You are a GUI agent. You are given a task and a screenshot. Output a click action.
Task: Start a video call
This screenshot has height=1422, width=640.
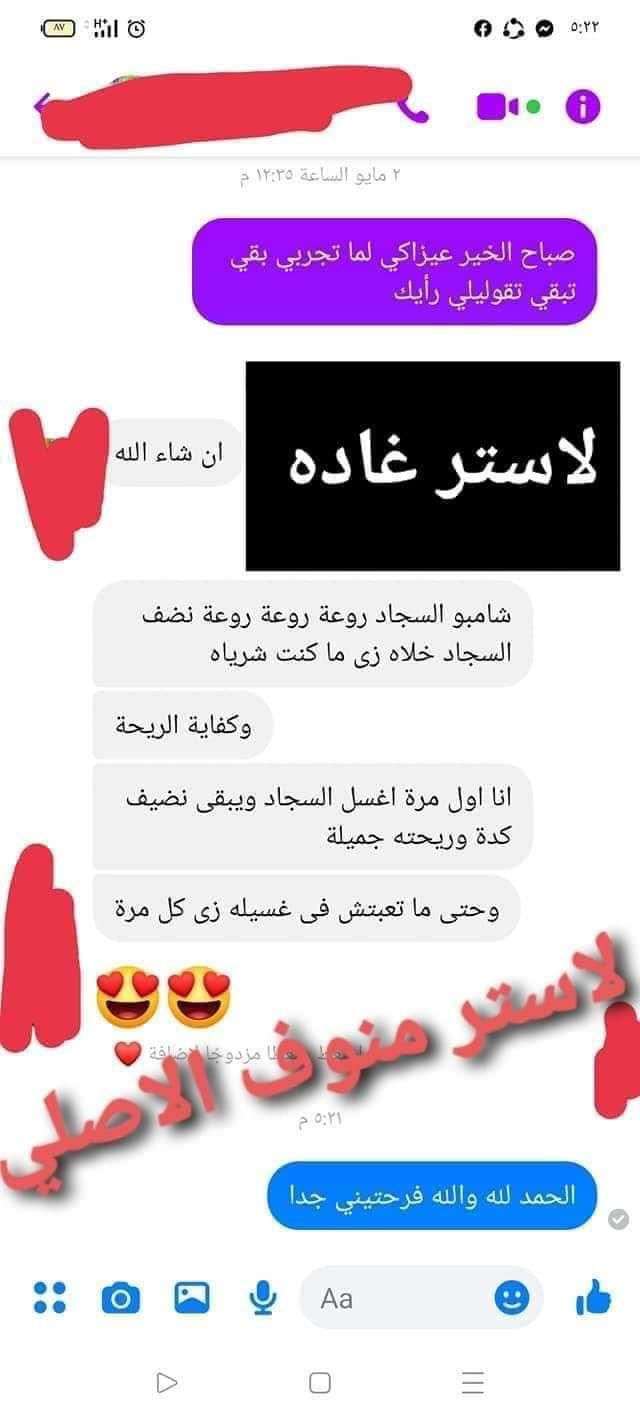tap(496, 106)
